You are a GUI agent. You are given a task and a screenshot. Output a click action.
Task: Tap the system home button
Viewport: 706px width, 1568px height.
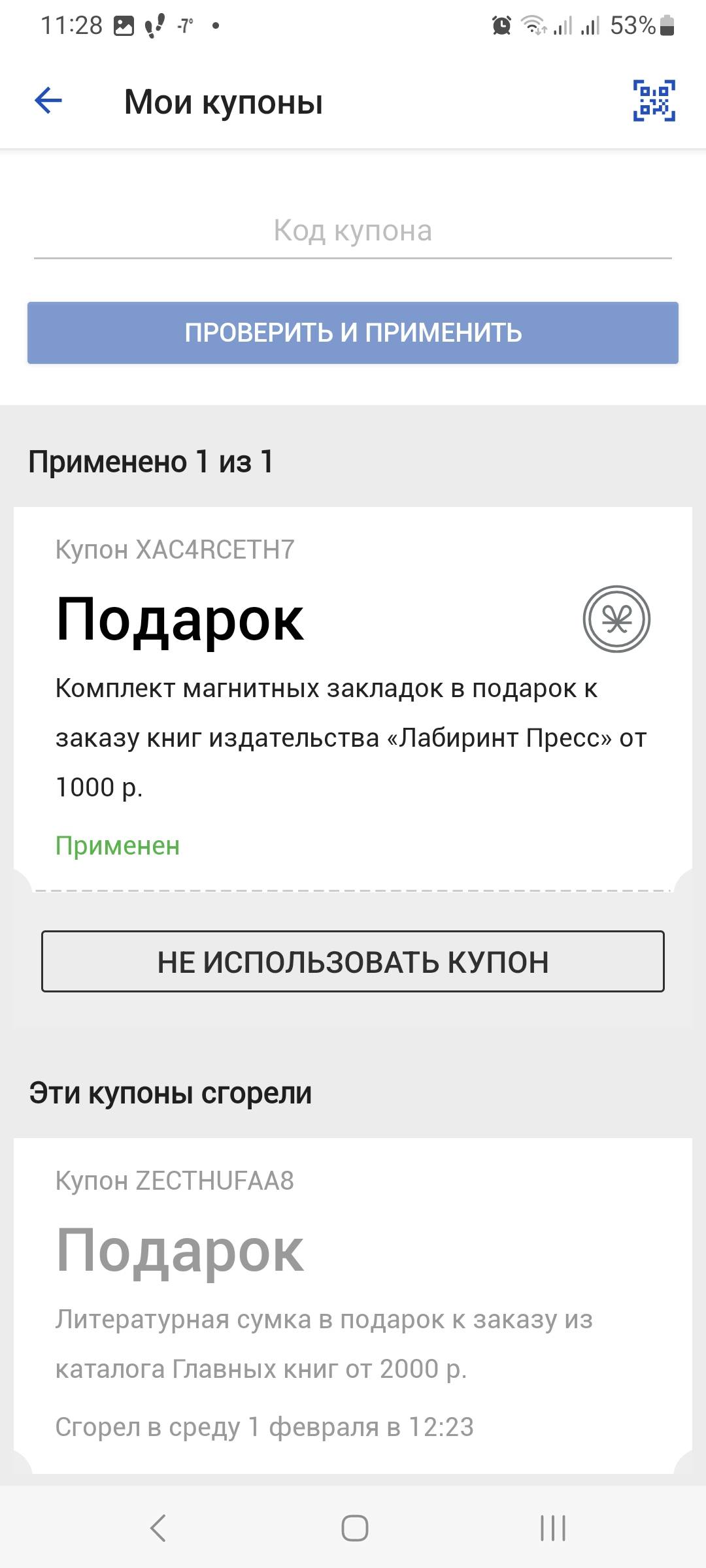[354, 1528]
